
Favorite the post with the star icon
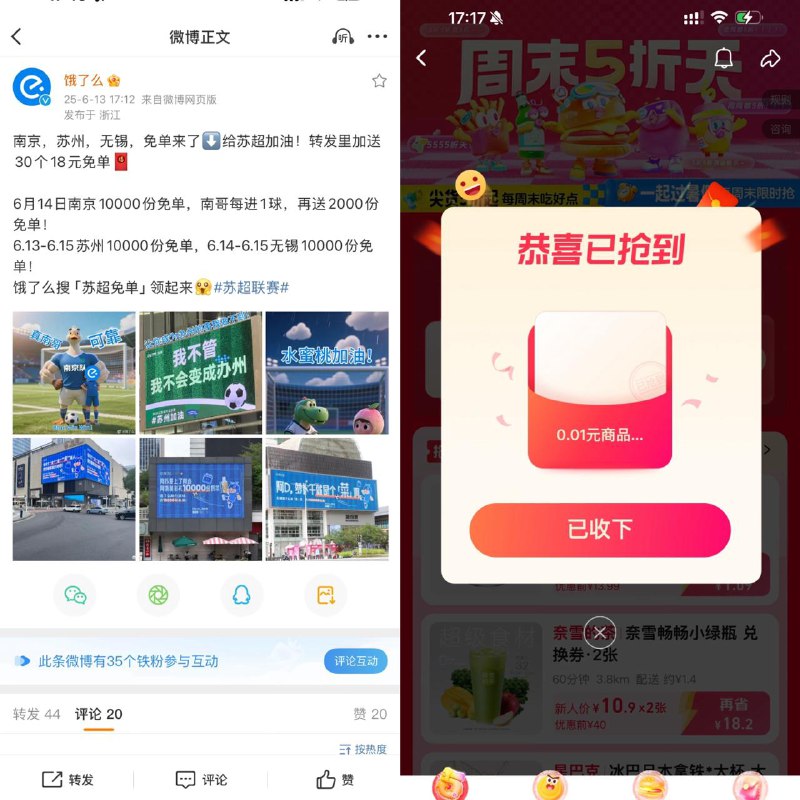point(379,81)
